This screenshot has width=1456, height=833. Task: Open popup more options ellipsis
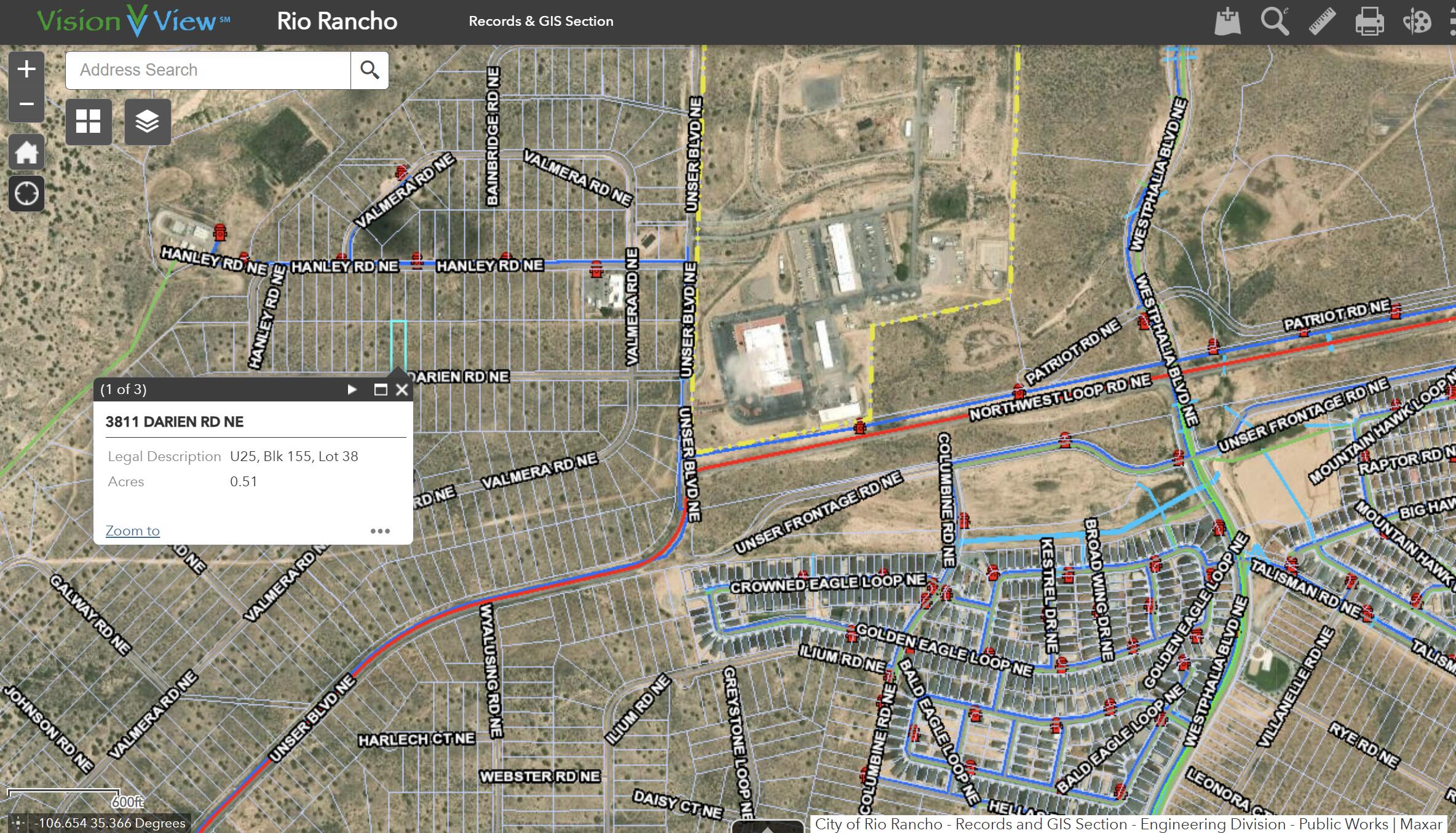click(380, 531)
